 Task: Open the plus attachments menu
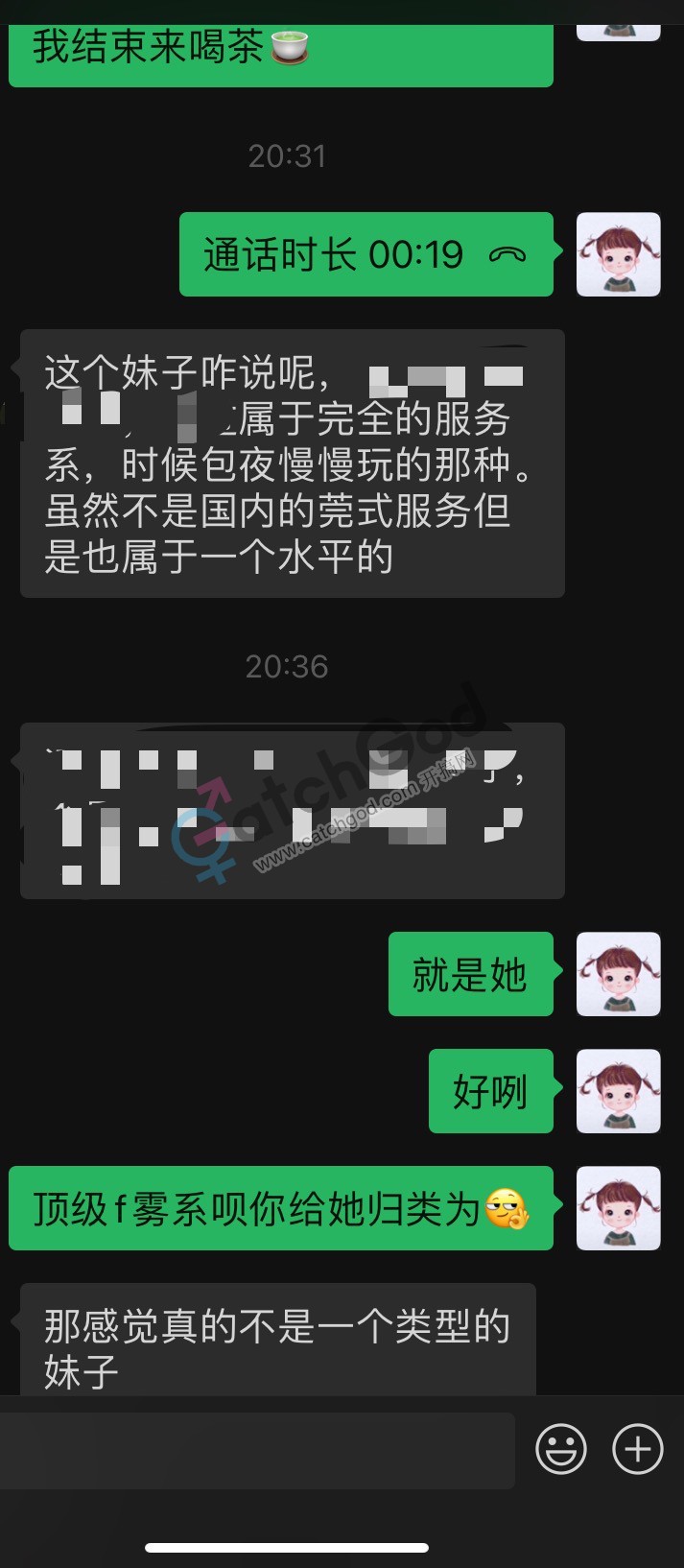click(638, 1449)
